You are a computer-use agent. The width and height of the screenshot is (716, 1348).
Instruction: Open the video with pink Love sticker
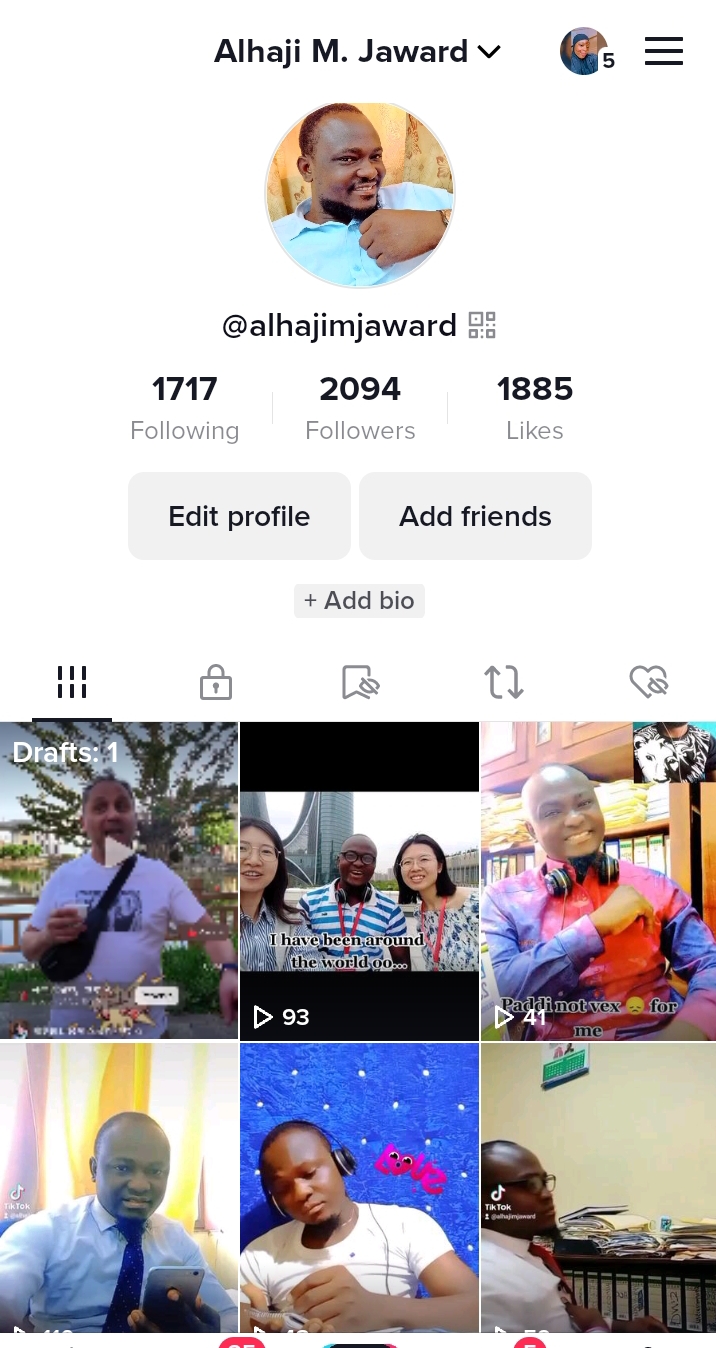tap(359, 1188)
